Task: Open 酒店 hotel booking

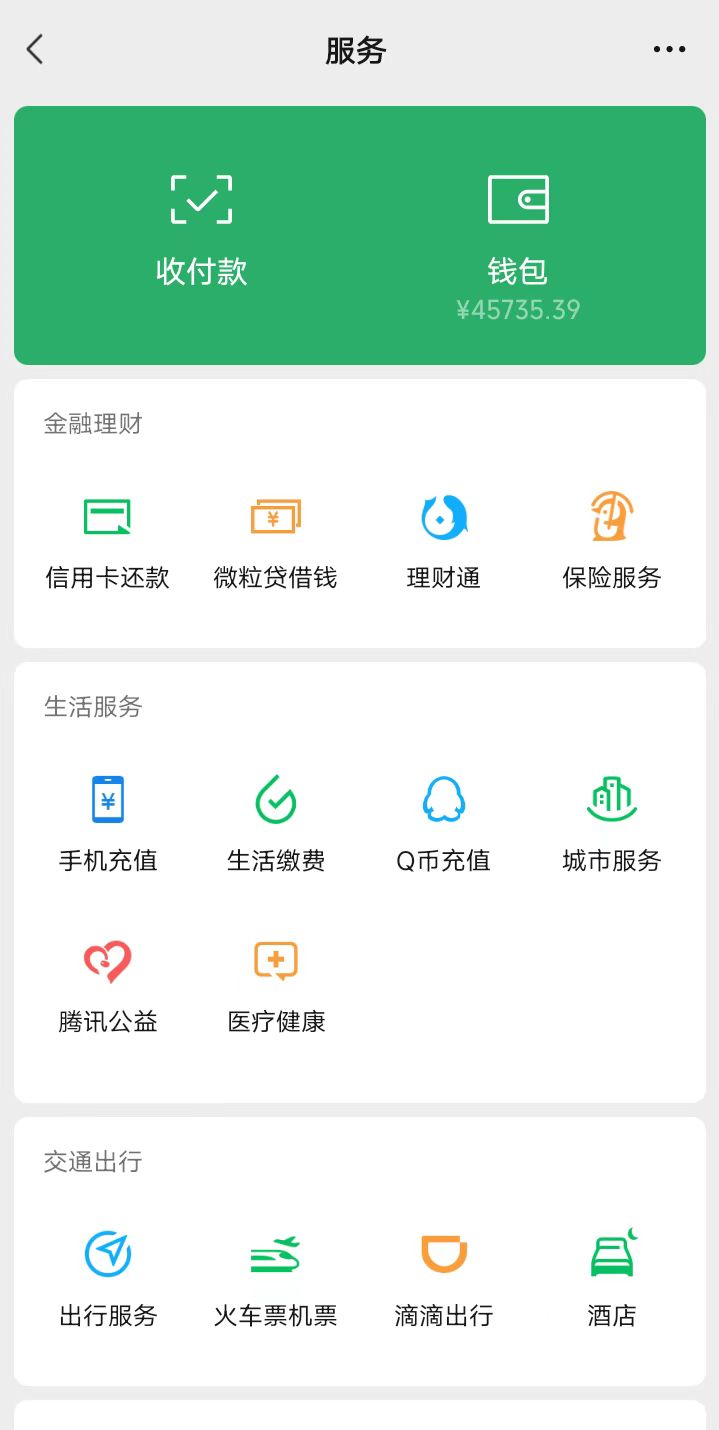Action: pyautogui.click(x=612, y=1278)
